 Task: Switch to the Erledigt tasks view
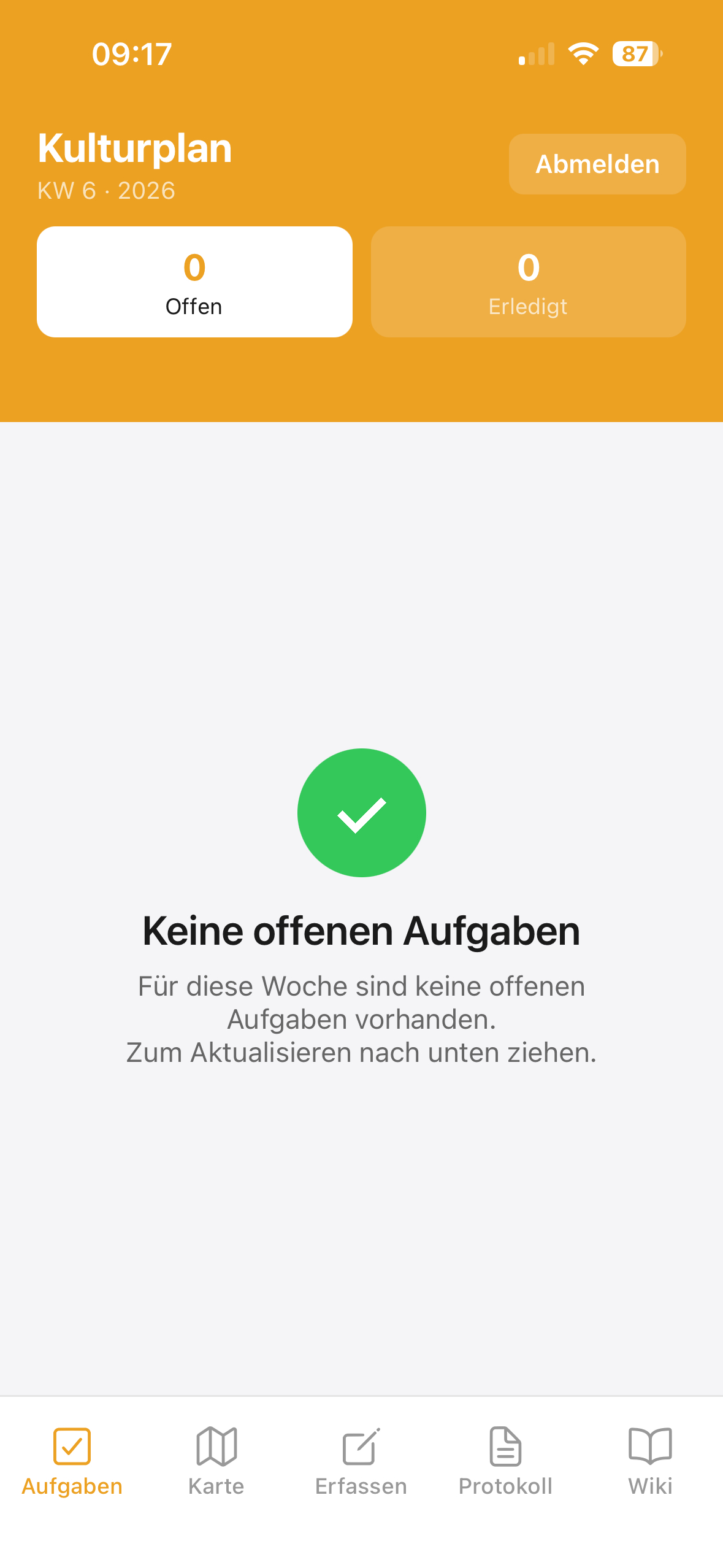528,282
